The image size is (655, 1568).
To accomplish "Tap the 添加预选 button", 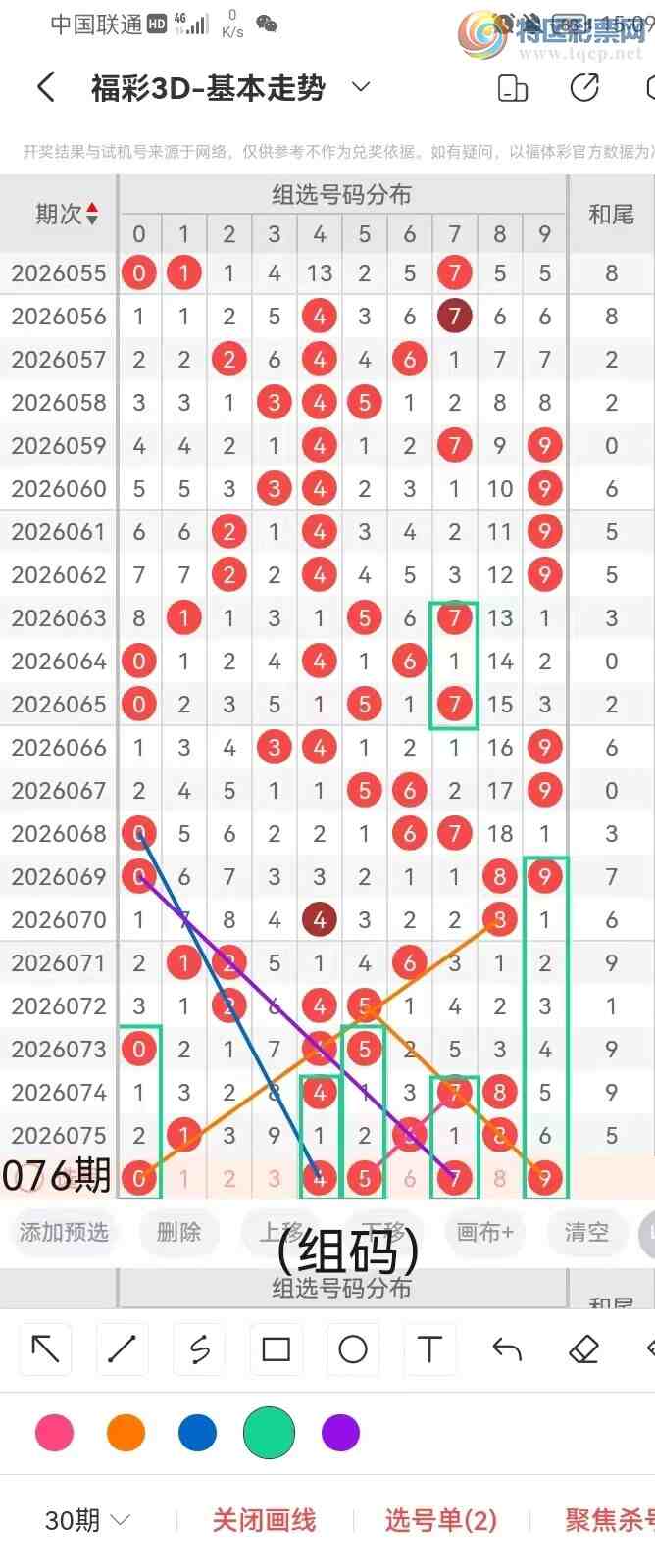I will coord(64,1232).
